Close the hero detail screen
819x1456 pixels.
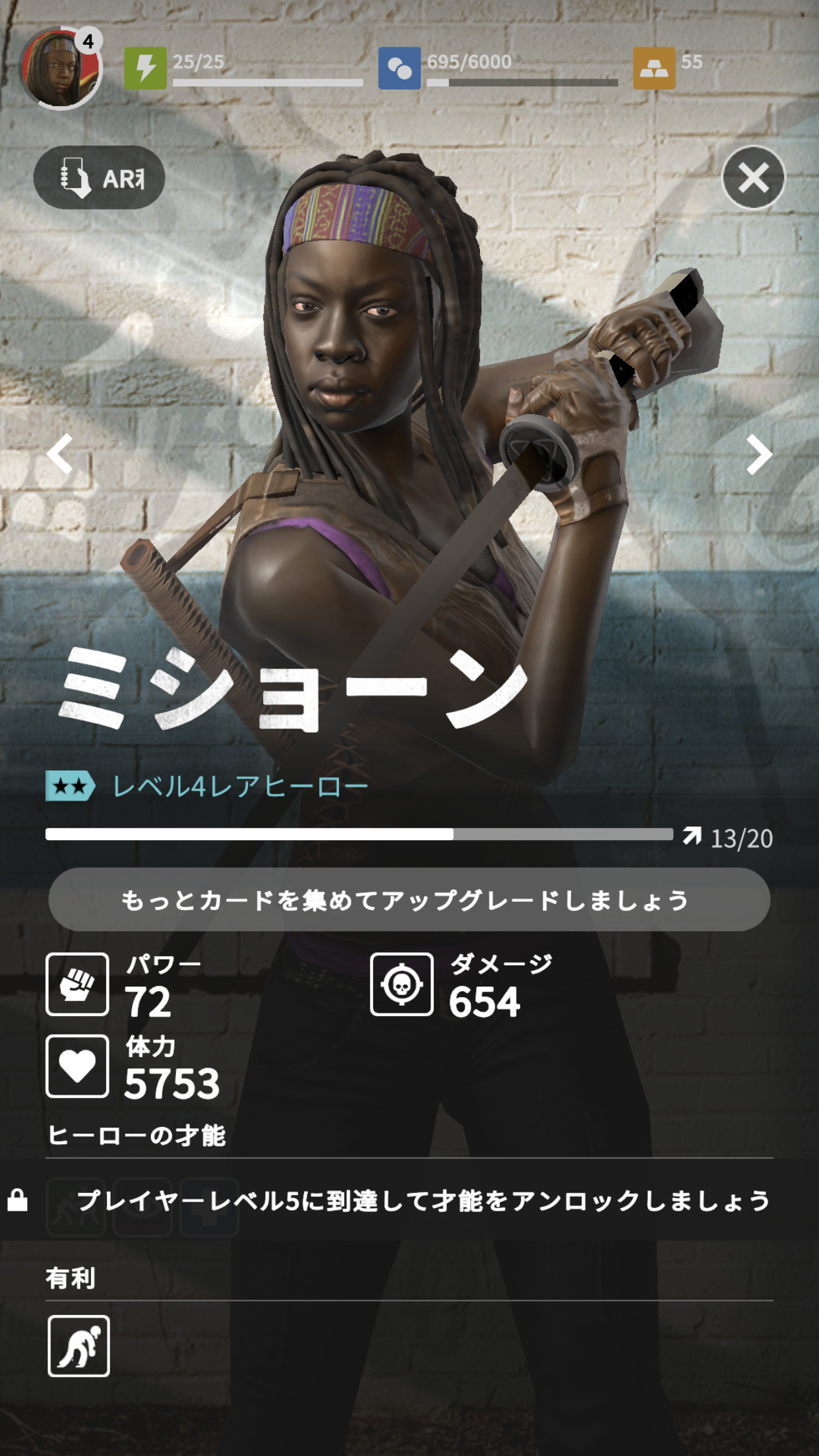coord(753,177)
